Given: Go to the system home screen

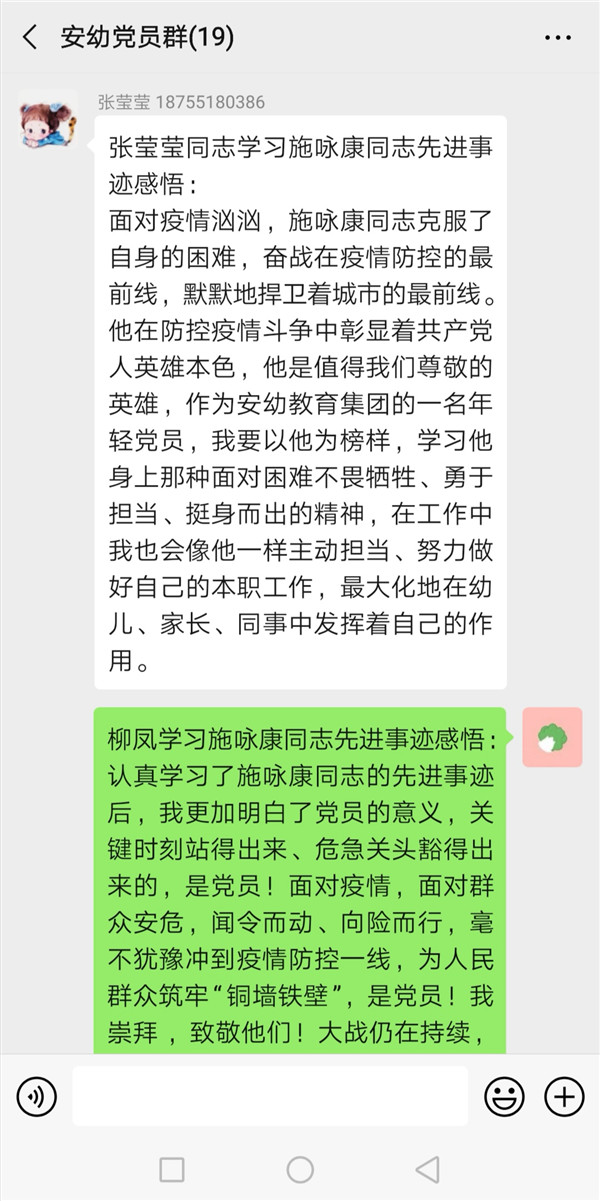Looking at the screenshot, I should point(300,1169).
